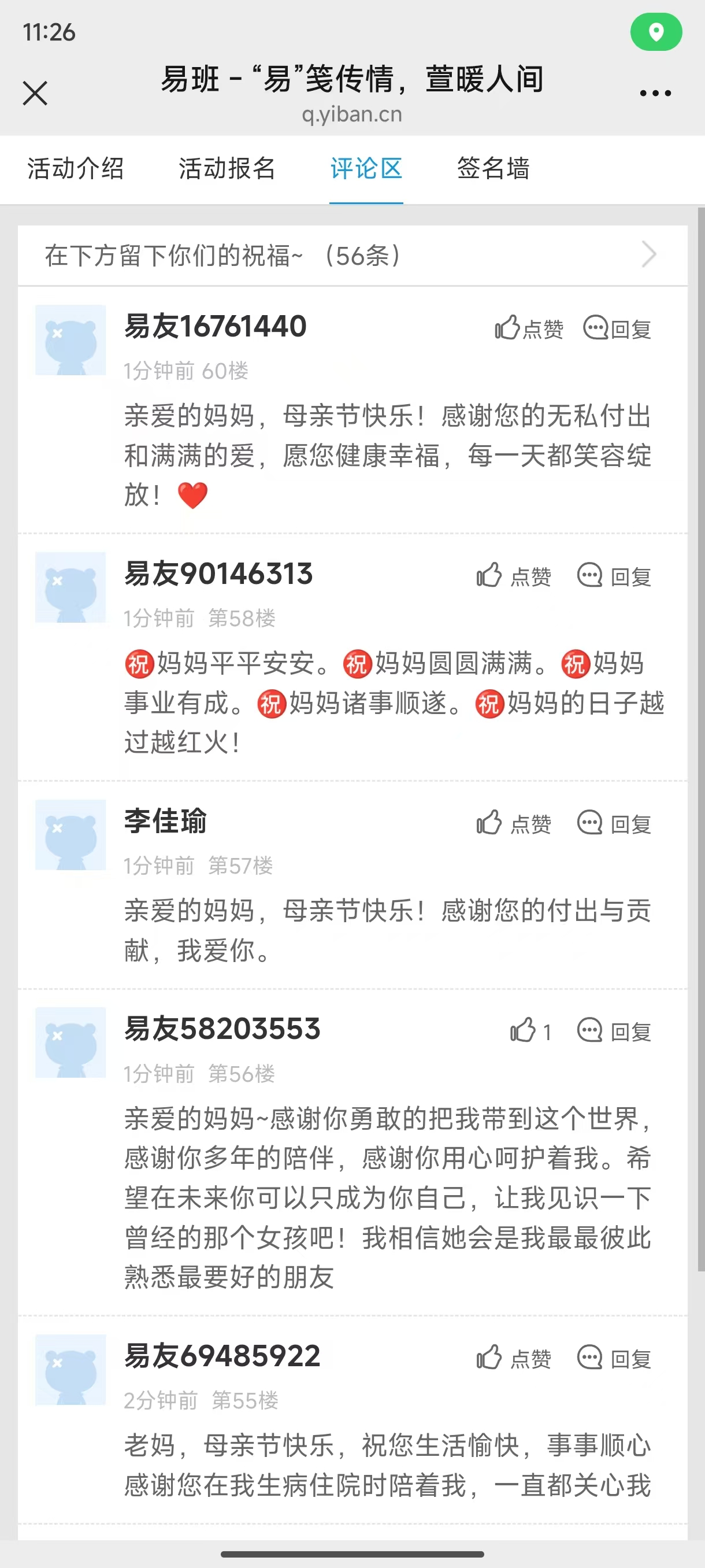This screenshot has width=705, height=1568.
Task: Like 李佳瑜's comment
Action: [x=513, y=823]
